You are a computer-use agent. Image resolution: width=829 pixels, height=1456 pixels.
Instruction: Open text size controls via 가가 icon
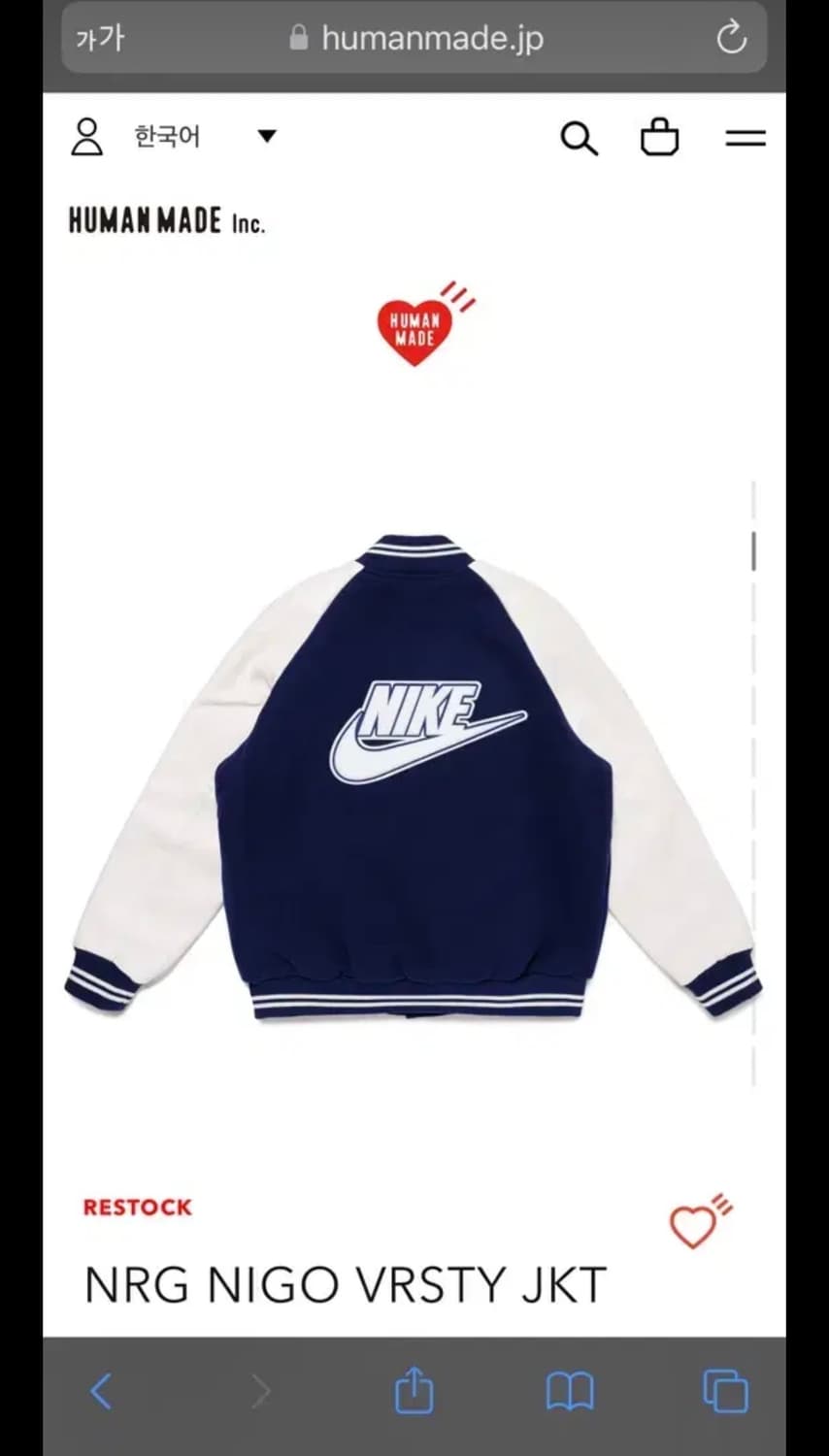pyautogui.click(x=97, y=38)
